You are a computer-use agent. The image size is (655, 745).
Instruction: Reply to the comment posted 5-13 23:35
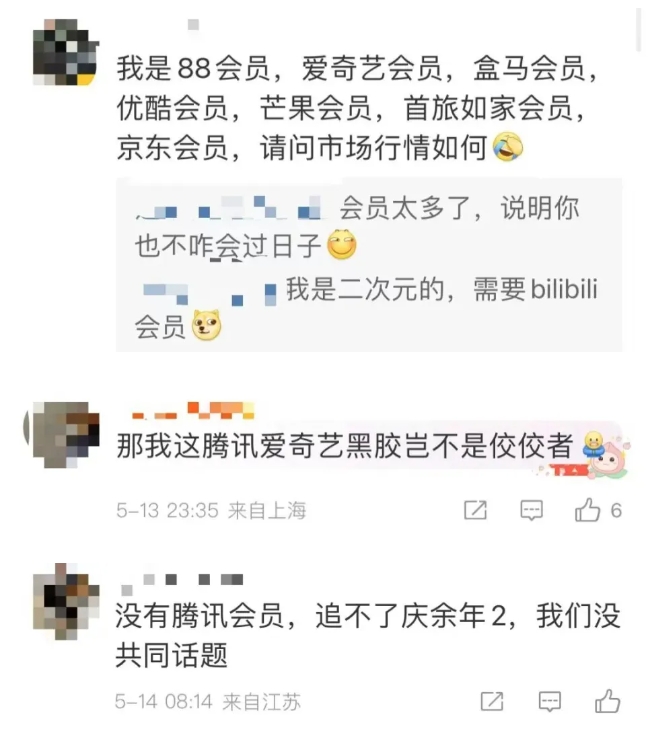pyautogui.click(x=532, y=510)
